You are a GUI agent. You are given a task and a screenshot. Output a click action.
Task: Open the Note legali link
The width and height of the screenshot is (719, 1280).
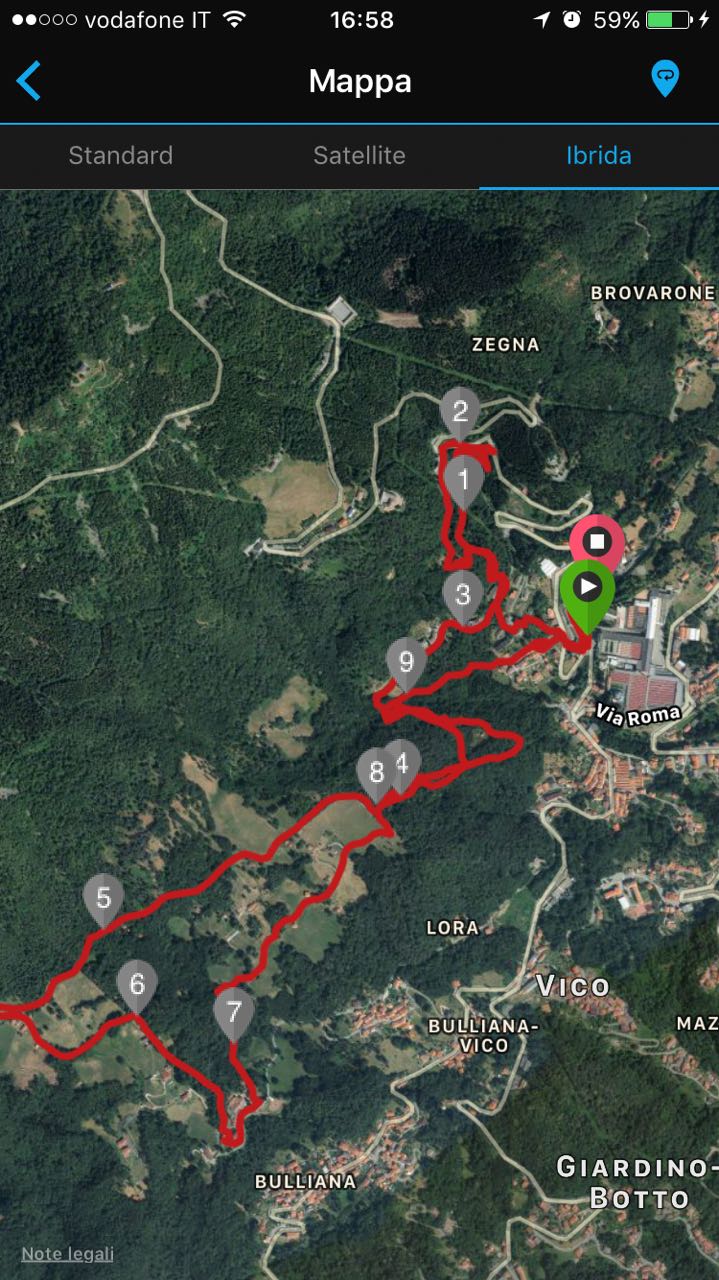[68, 1253]
